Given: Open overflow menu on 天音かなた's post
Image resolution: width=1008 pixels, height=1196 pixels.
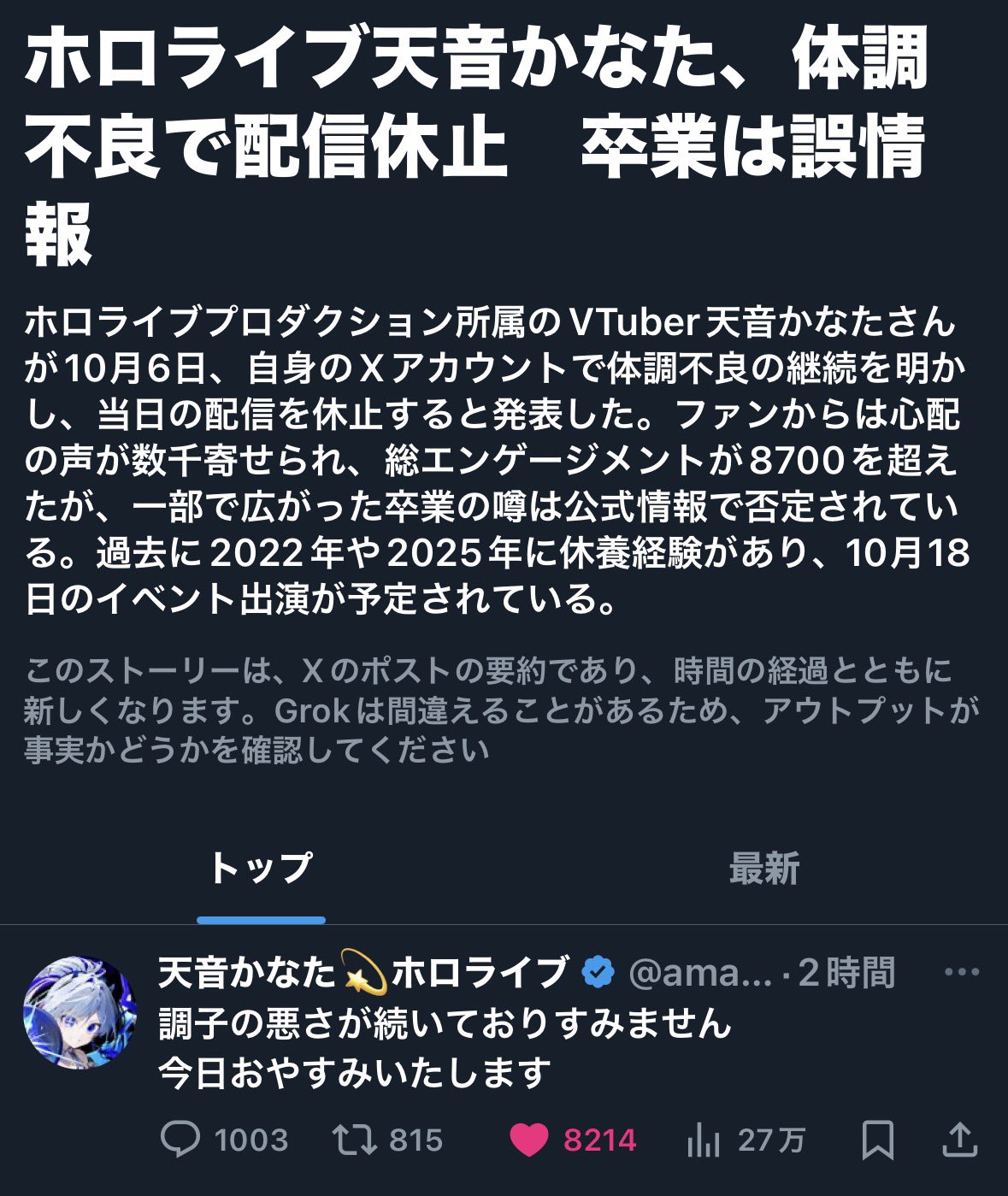Looking at the screenshot, I should point(961,973).
